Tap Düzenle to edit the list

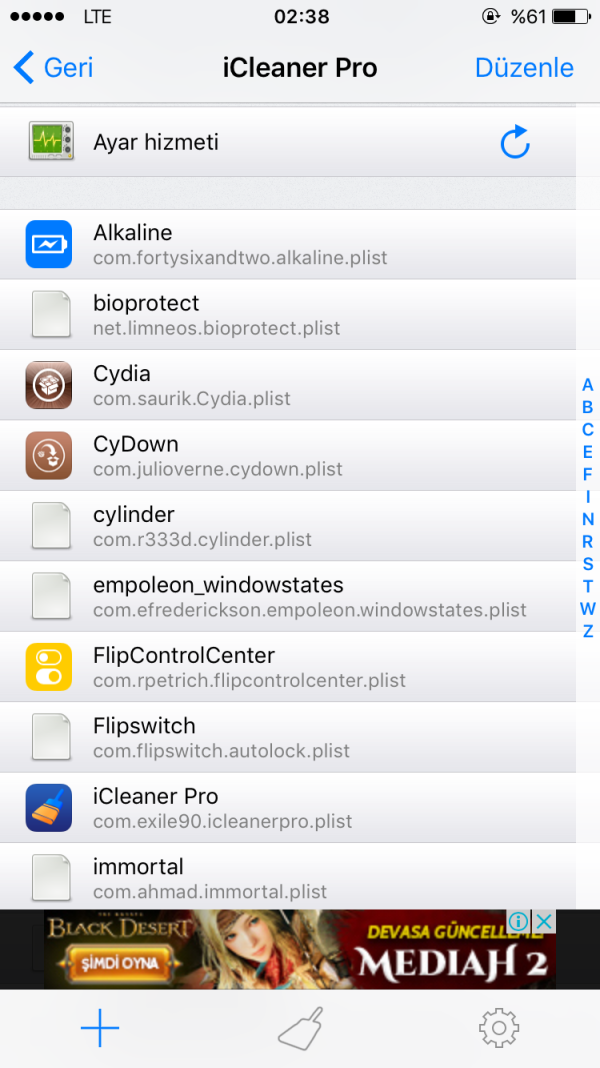[524, 68]
